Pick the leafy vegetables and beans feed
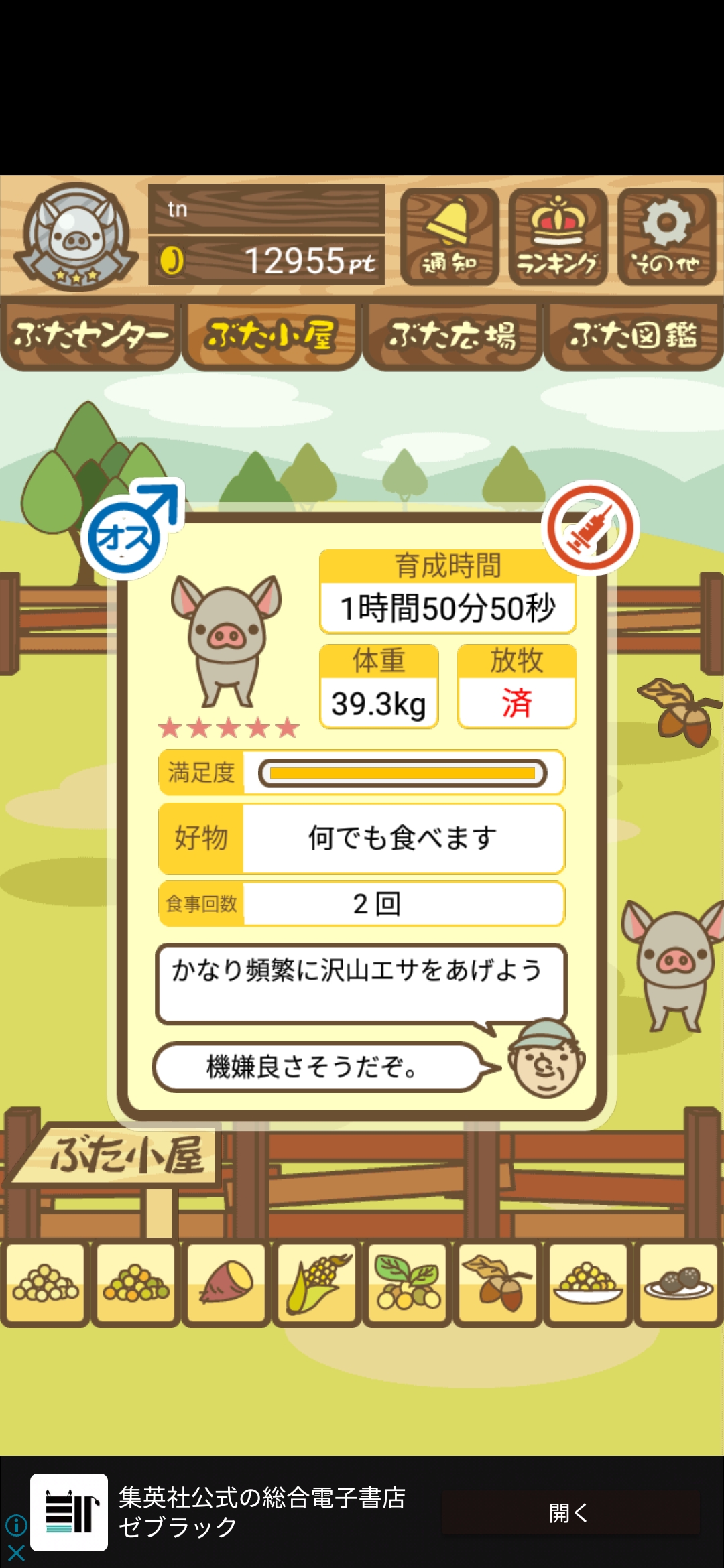724x1568 pixels. click(x=408, y=1285)
